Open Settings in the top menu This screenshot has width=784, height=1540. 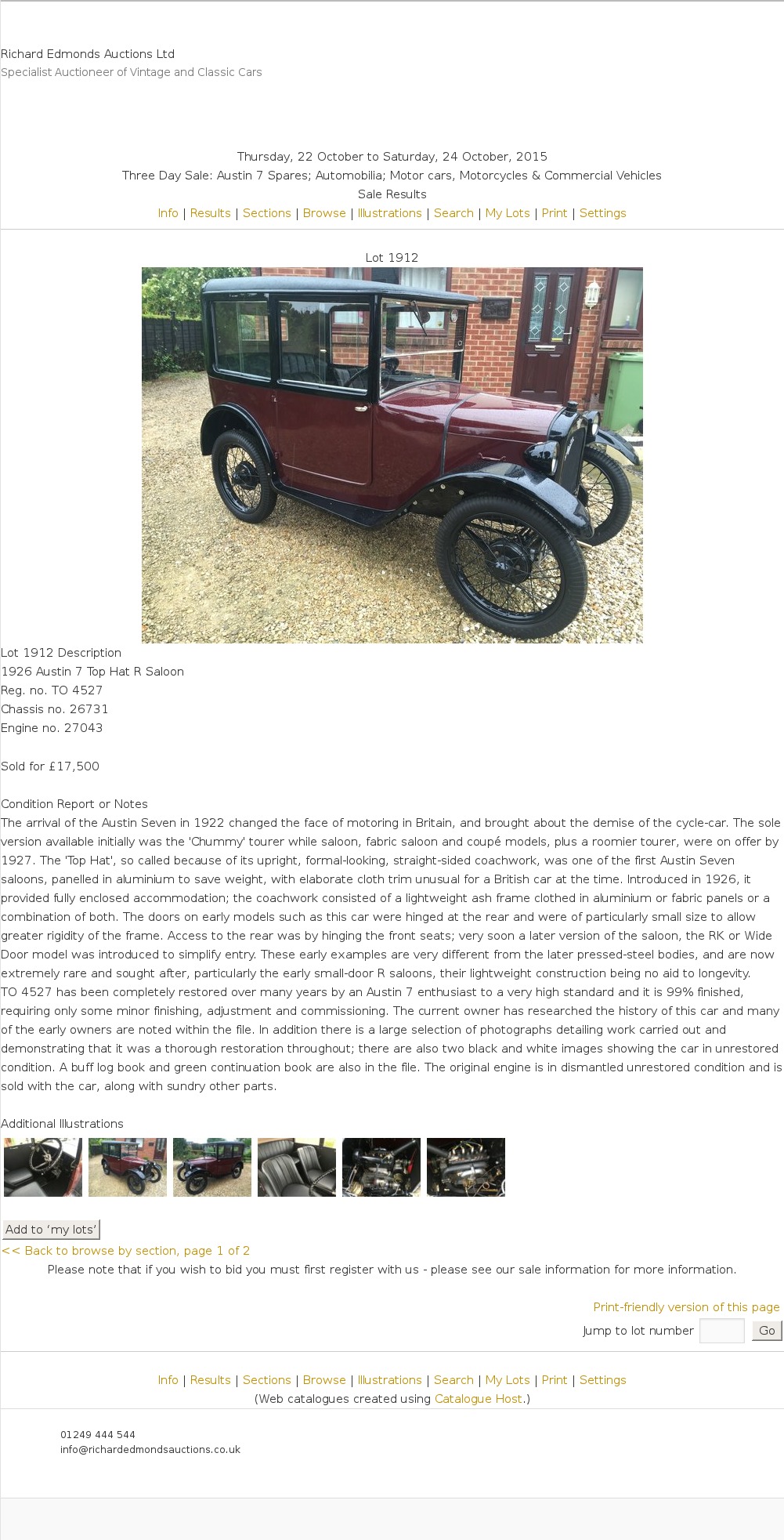tap(602, 213)
